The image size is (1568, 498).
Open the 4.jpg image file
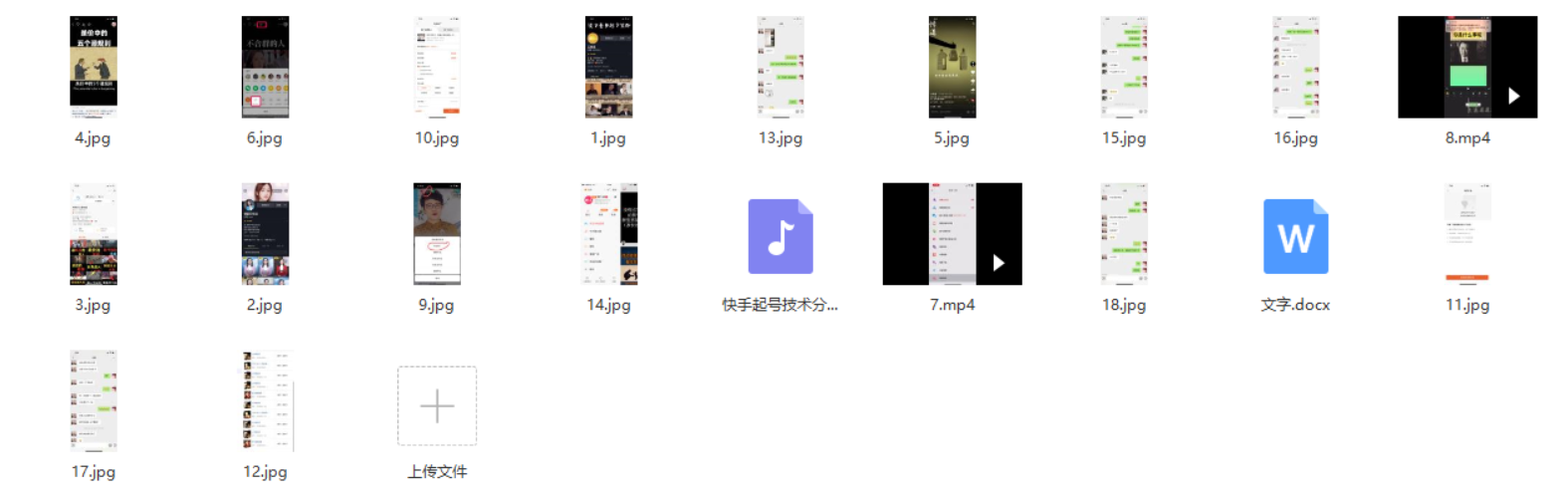[94, 67]
